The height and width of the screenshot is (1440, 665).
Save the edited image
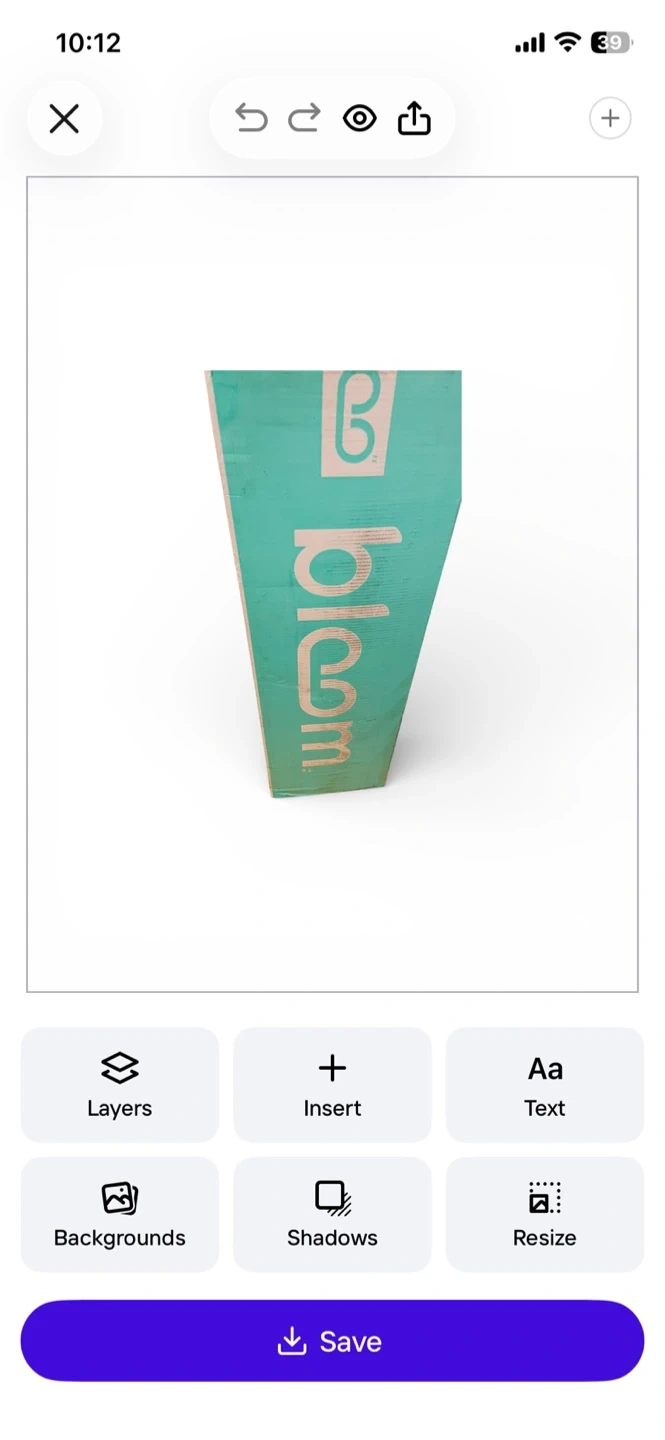332,1341
